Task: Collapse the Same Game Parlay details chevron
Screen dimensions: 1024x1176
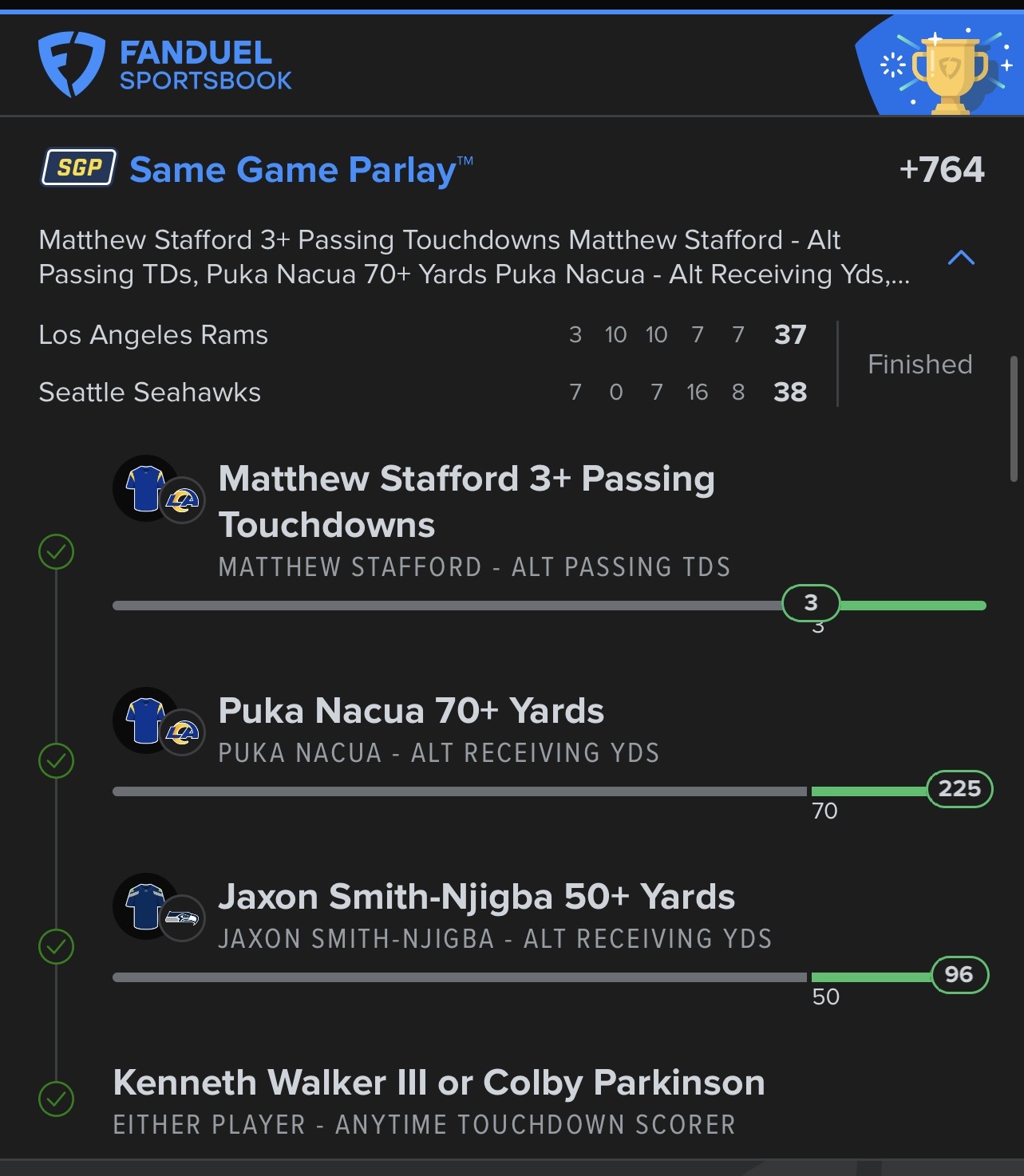Action: click(960, 258)
